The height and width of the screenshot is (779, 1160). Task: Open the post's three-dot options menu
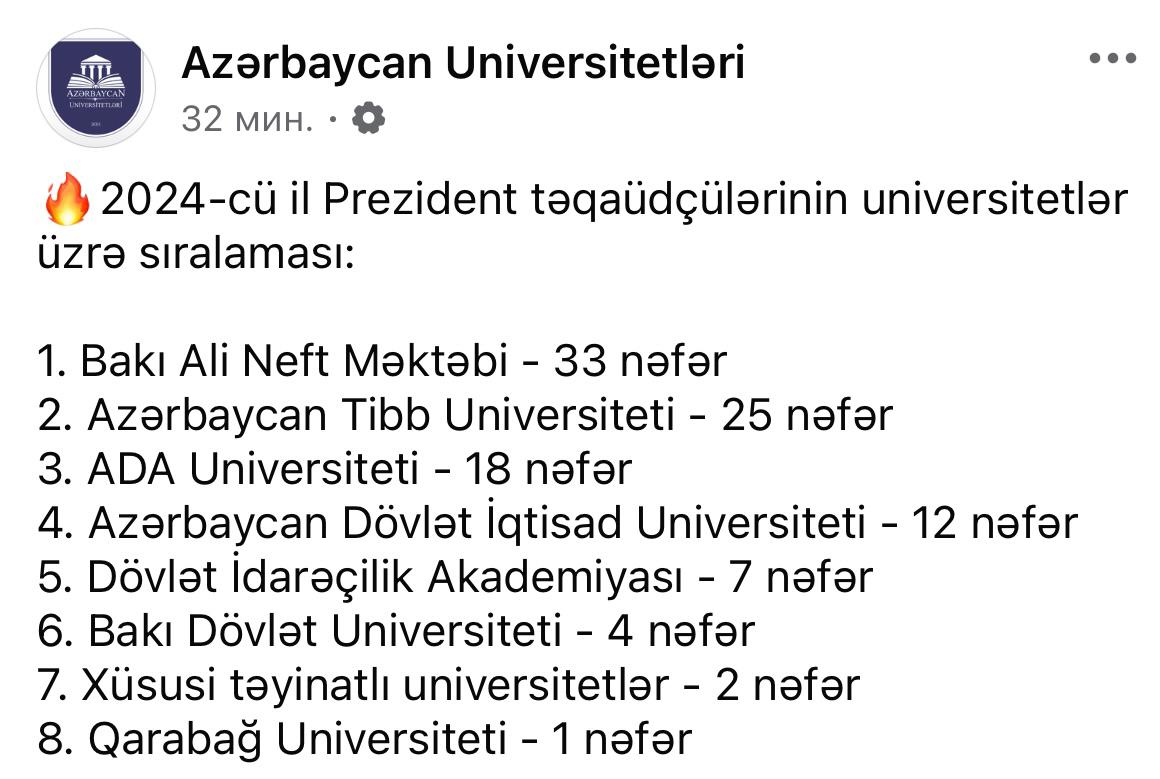[1112, 58]
